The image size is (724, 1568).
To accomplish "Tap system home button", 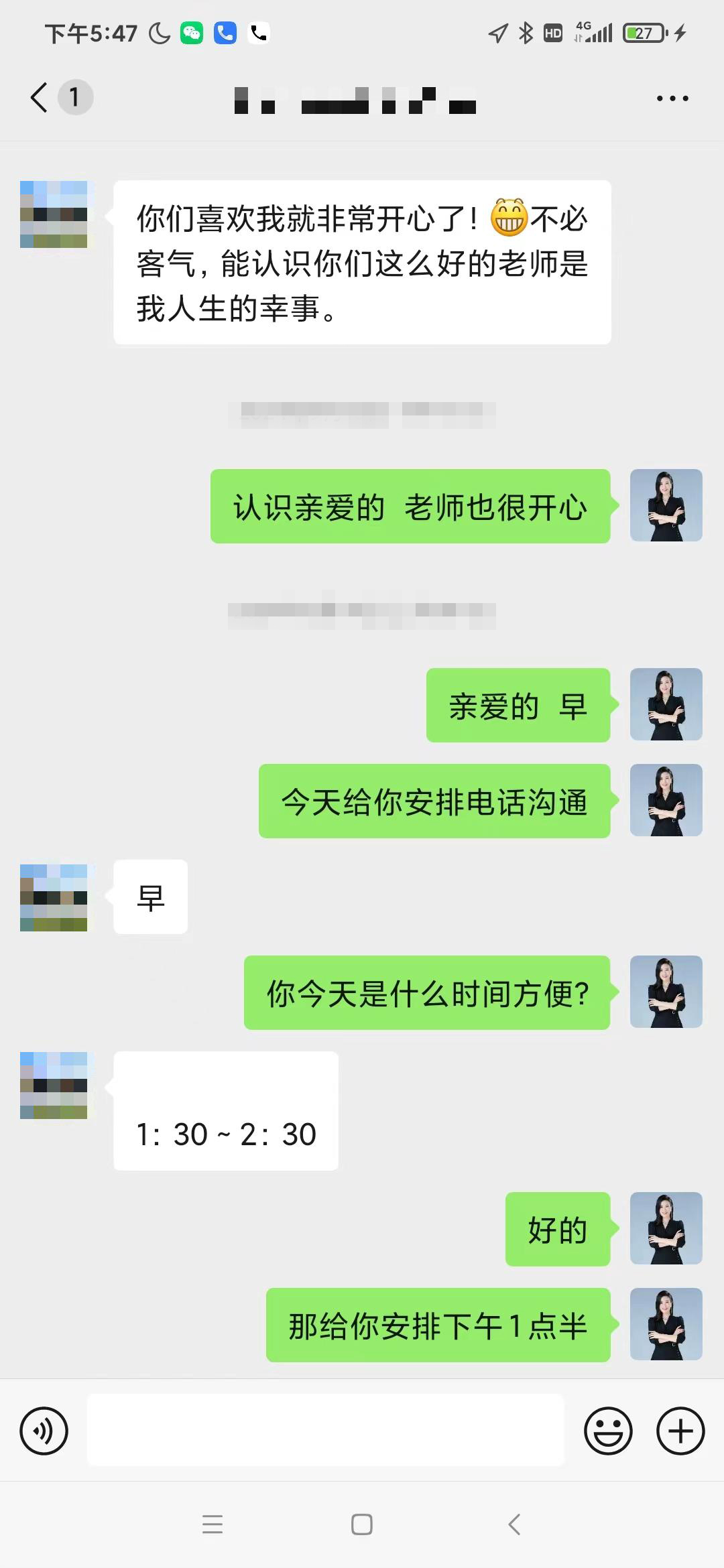I will point(362,1524).
